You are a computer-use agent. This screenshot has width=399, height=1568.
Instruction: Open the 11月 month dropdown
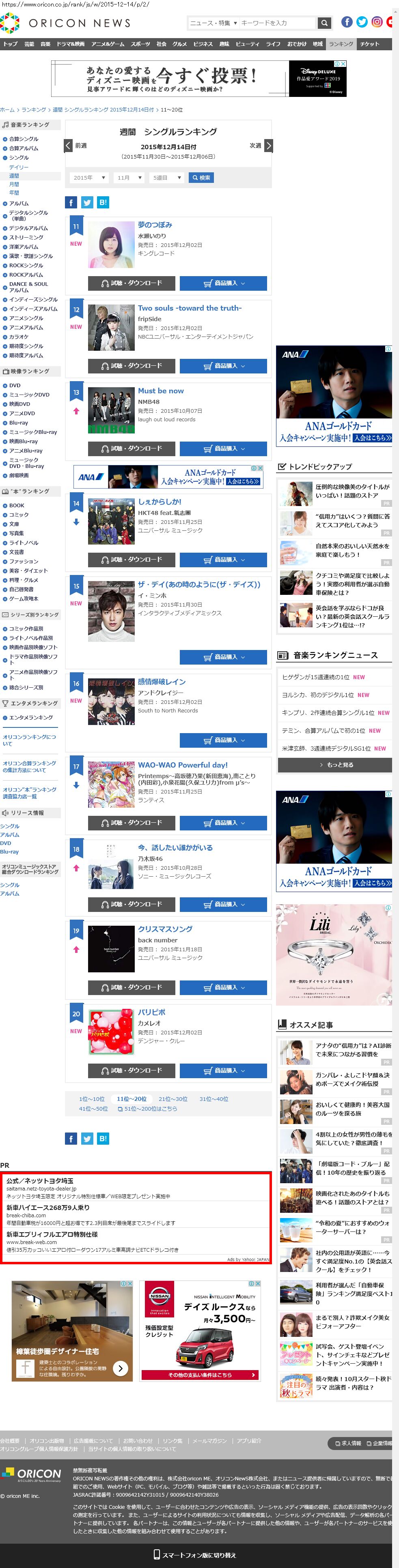[x=129, y=178]
